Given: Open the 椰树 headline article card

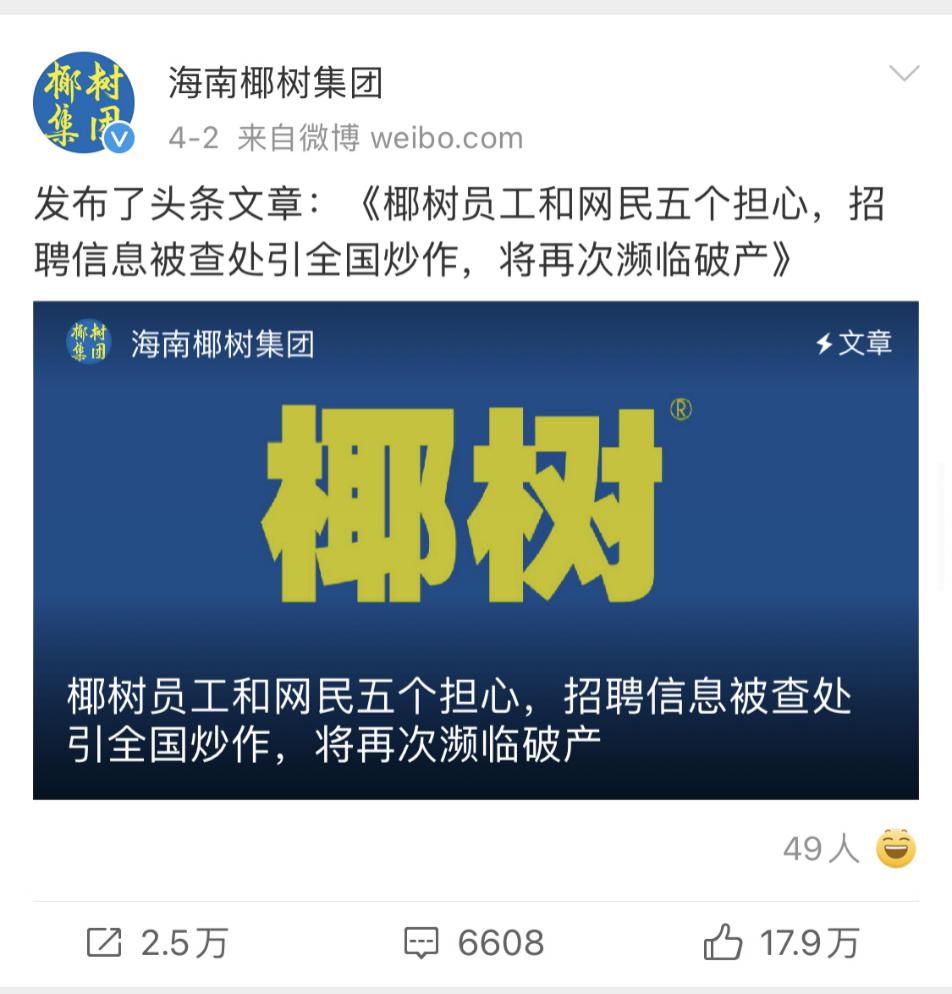Looking at the screenshot, I should click(x=475, y=550).
